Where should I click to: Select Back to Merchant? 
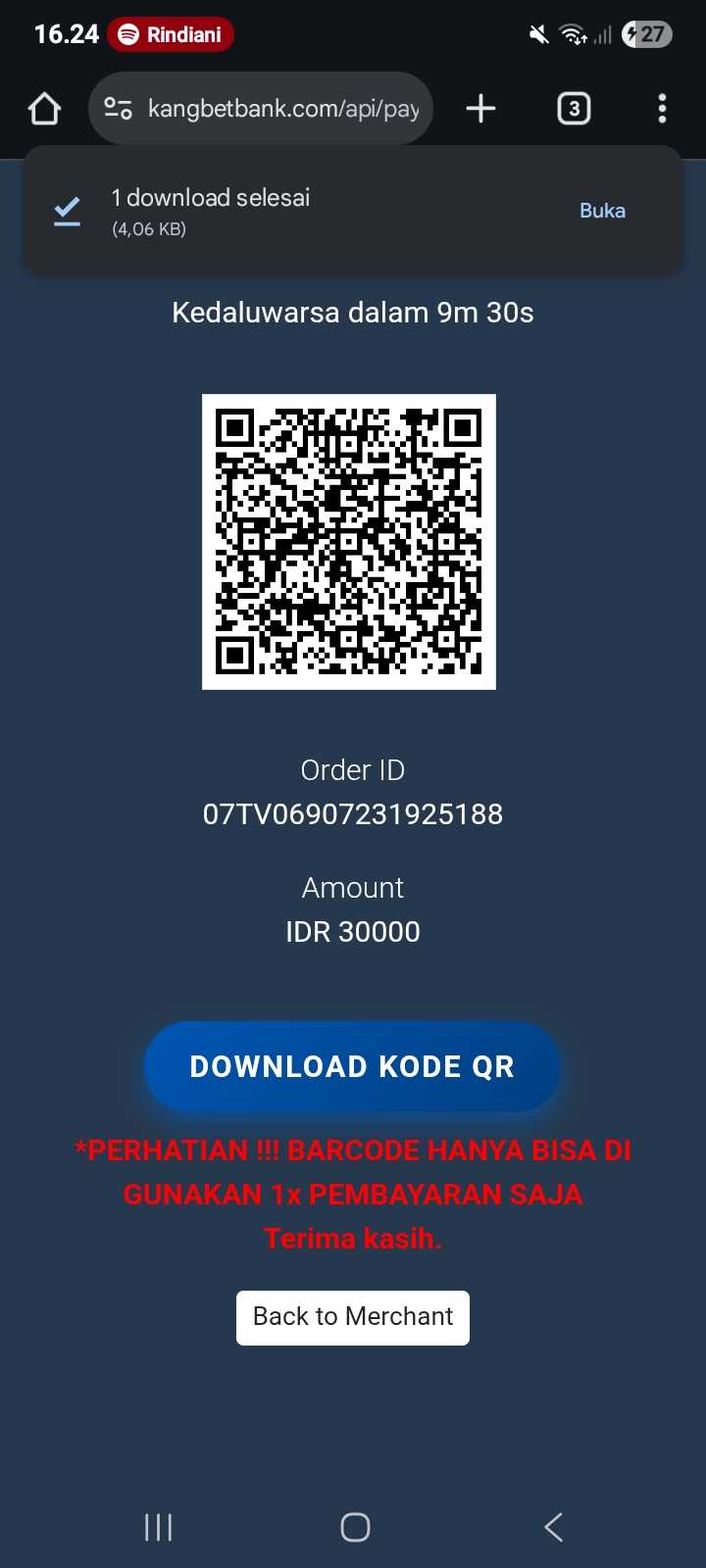(x=352, y=1317)
